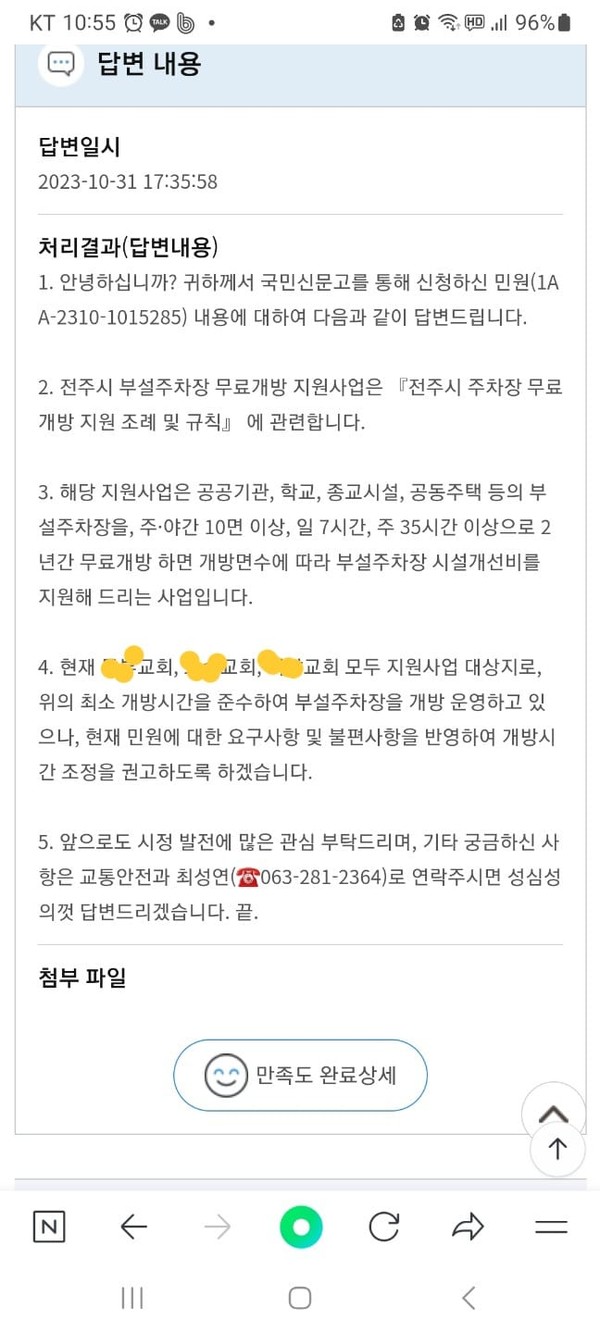Viewport: 600px width, 1333px height.
Task: Open recent apps from the system bar
Action: click(x=132, y=1298)
